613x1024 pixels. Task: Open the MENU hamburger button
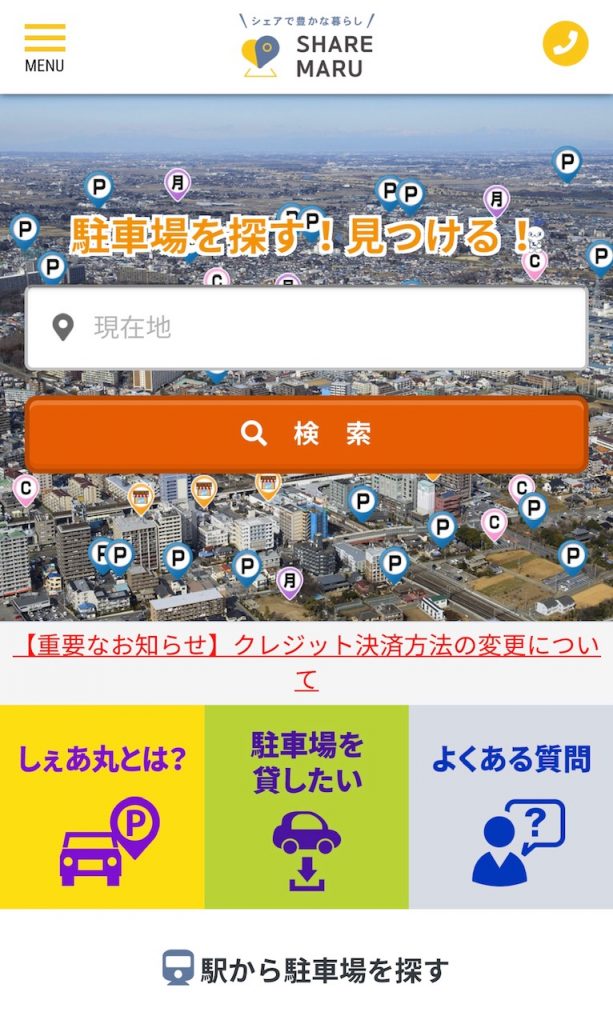(44, 48)
